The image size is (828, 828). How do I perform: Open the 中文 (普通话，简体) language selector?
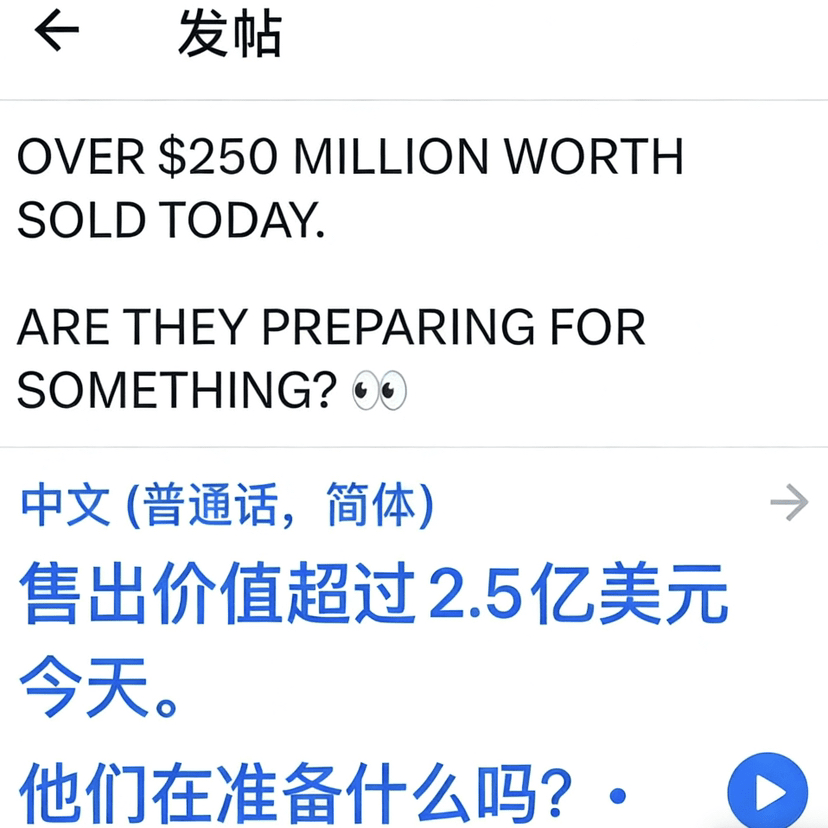point(228,505)
